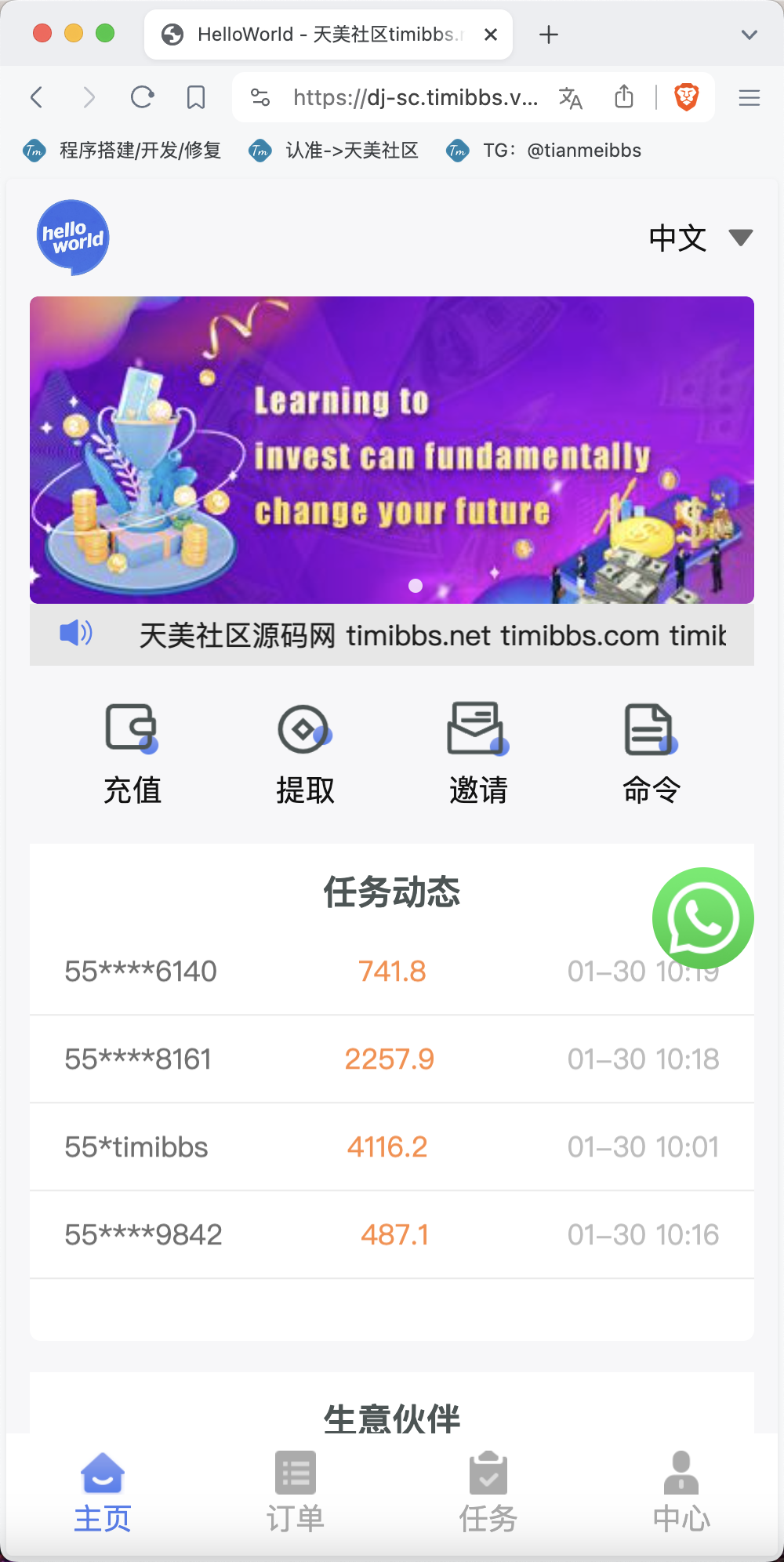Viewport: 784px width, 1562px height.
Task: Close the HelloWorld browser tab
Action: (491, 35)
